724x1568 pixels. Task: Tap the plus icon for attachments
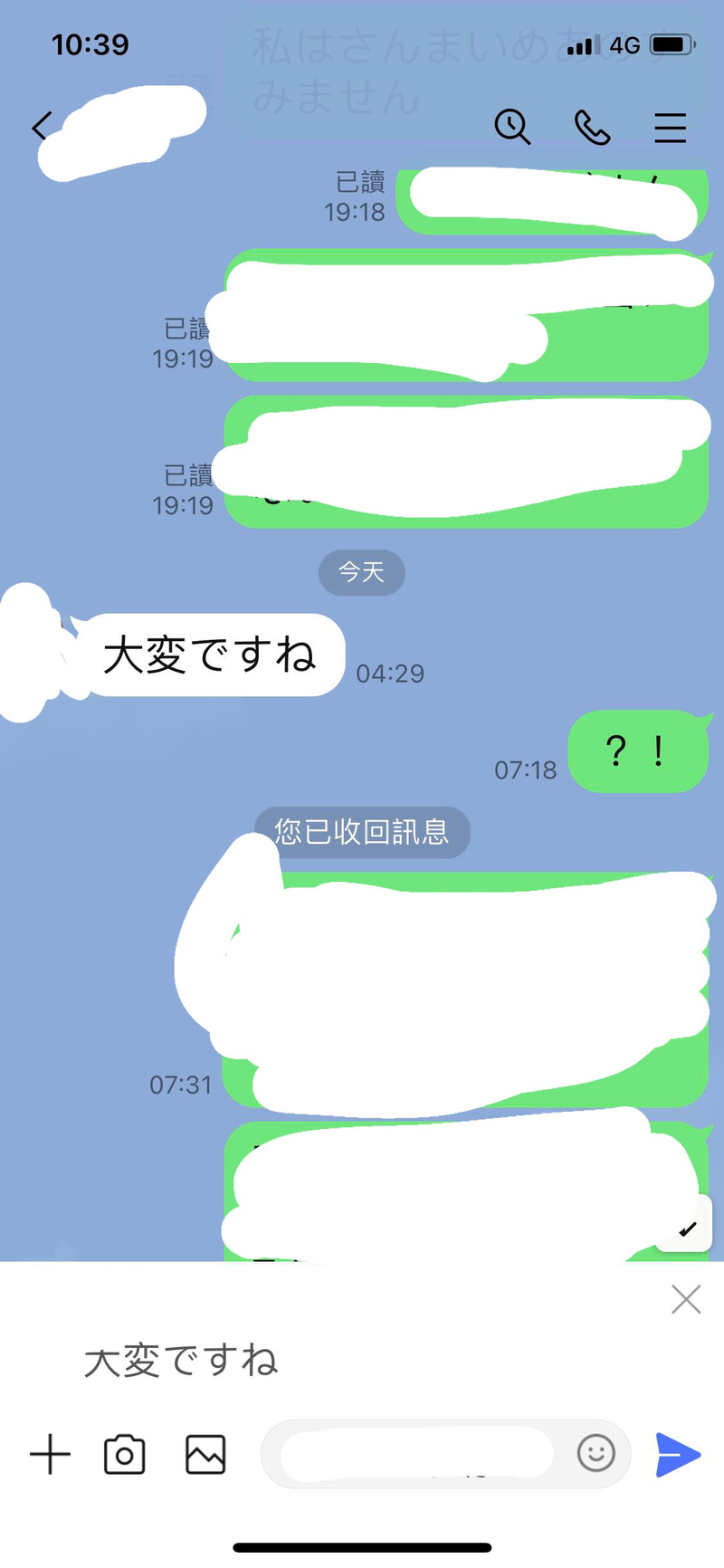coord(50,1454)
